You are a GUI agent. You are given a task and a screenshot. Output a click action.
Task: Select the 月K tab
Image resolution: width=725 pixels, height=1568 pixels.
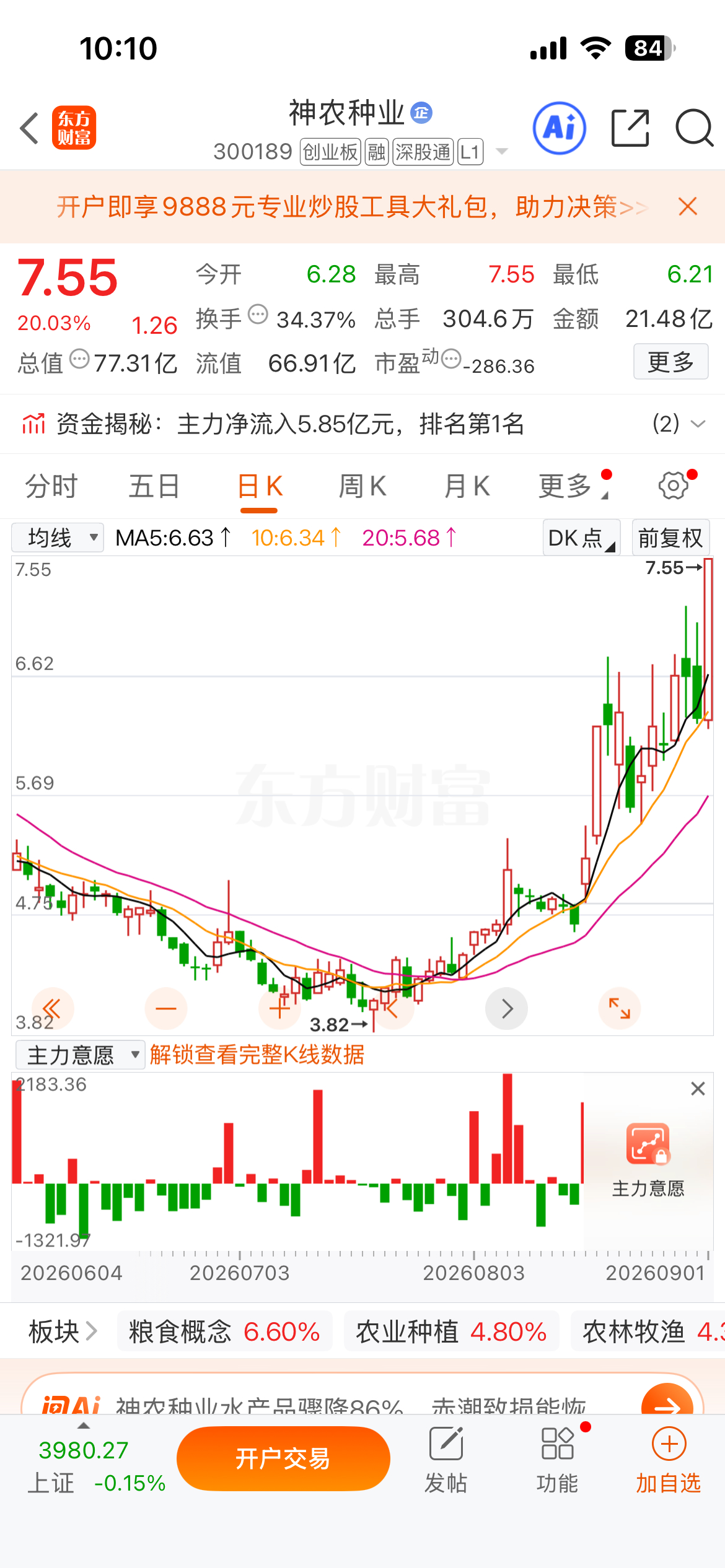click(x=467, y=486)
